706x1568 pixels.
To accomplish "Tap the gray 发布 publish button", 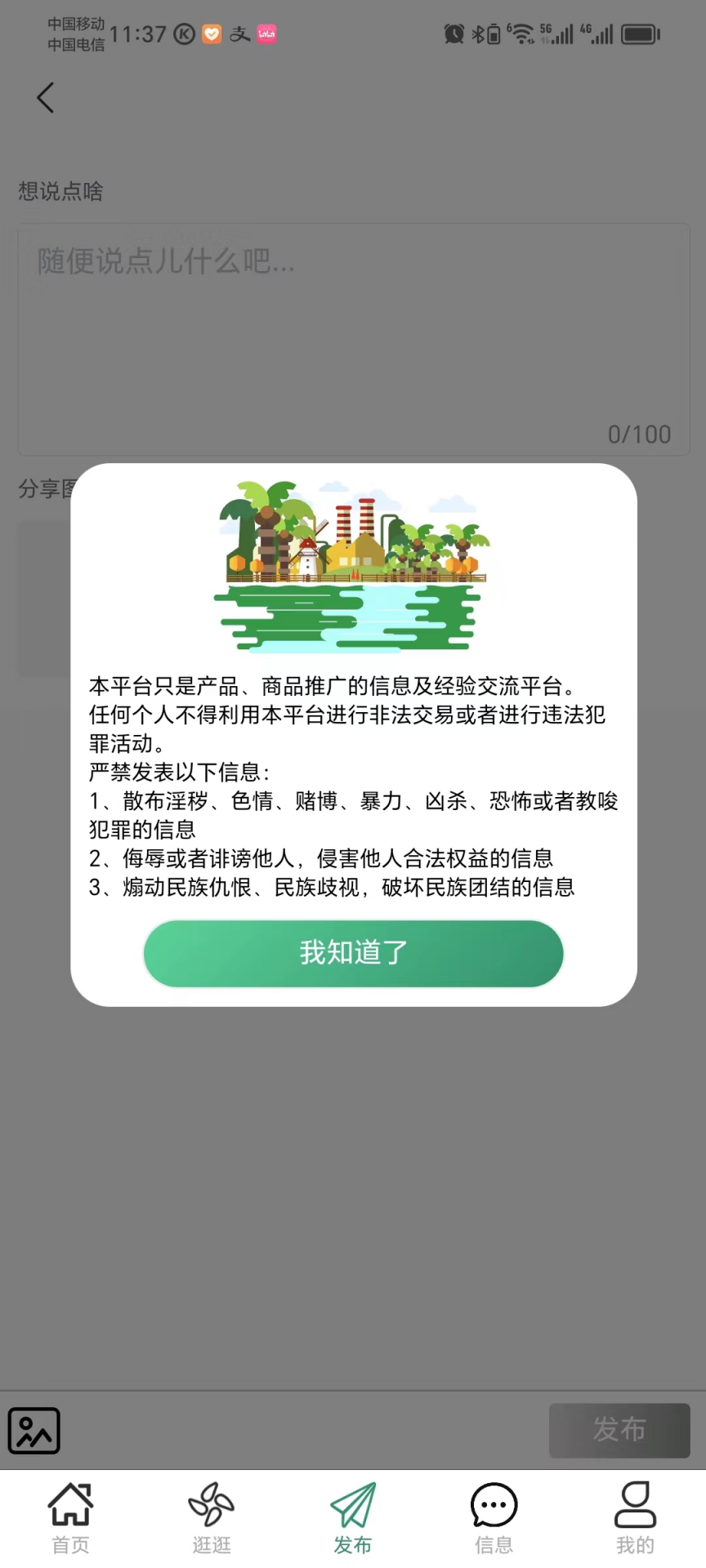I will point(619,1430).
